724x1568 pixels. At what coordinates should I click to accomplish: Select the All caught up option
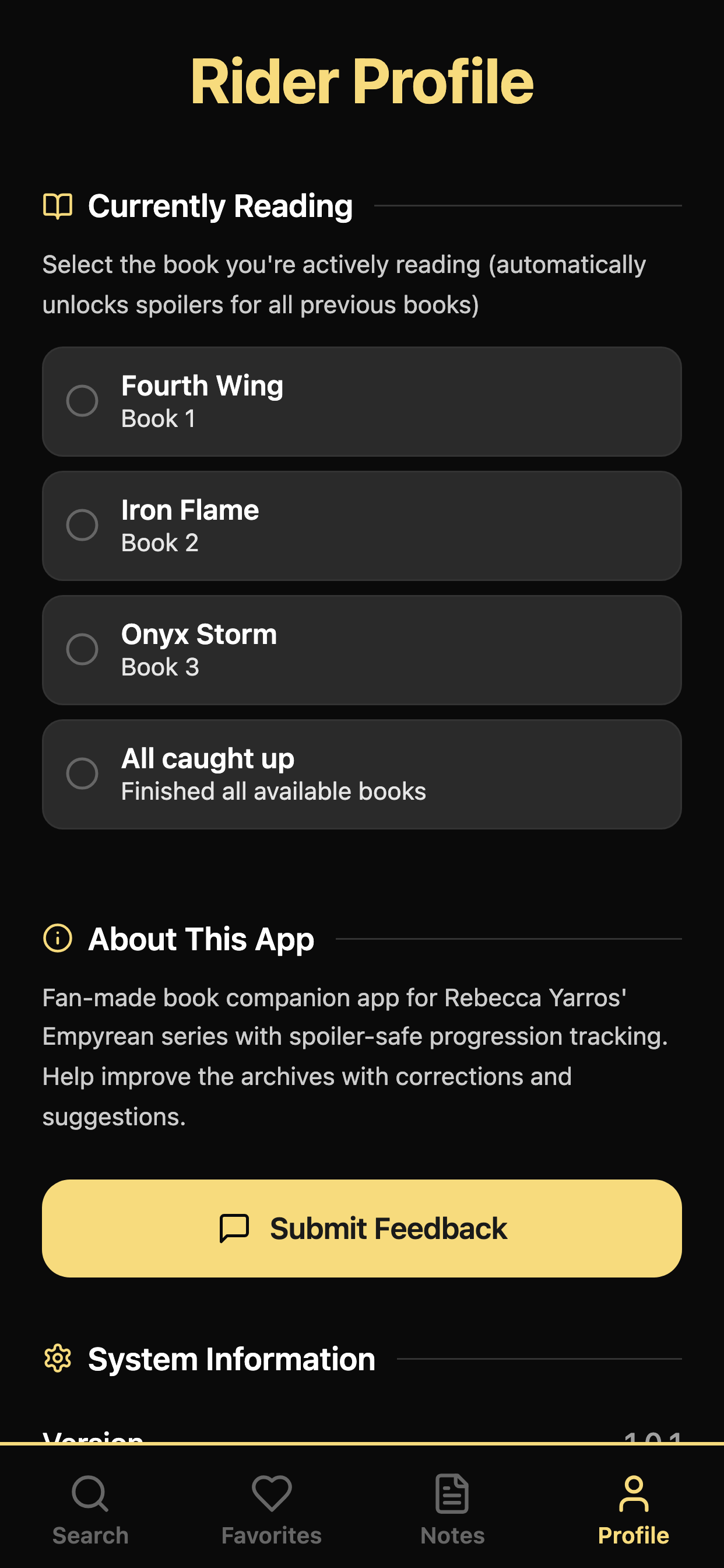[83, 773]
